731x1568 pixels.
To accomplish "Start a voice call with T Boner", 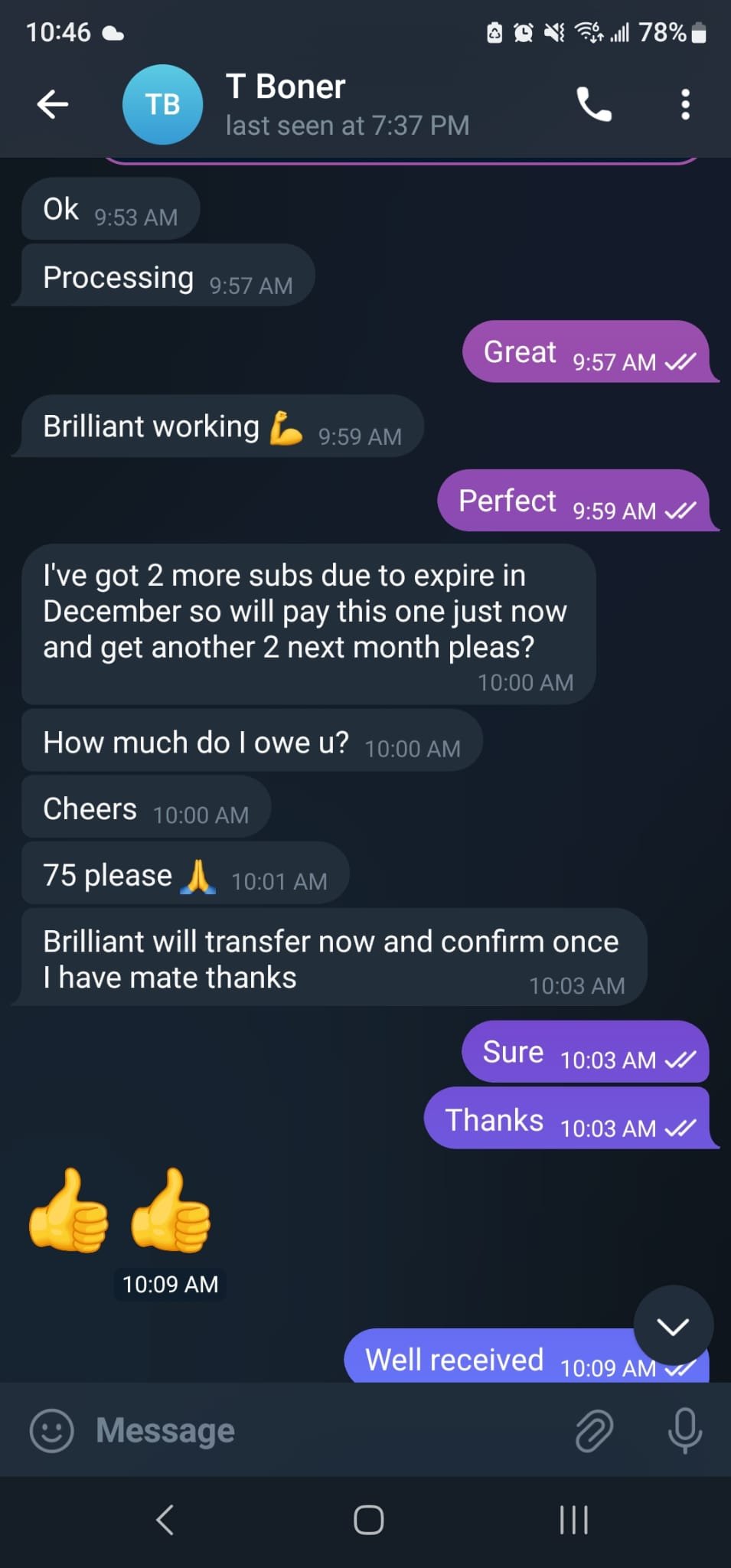I will pos(594,104).
